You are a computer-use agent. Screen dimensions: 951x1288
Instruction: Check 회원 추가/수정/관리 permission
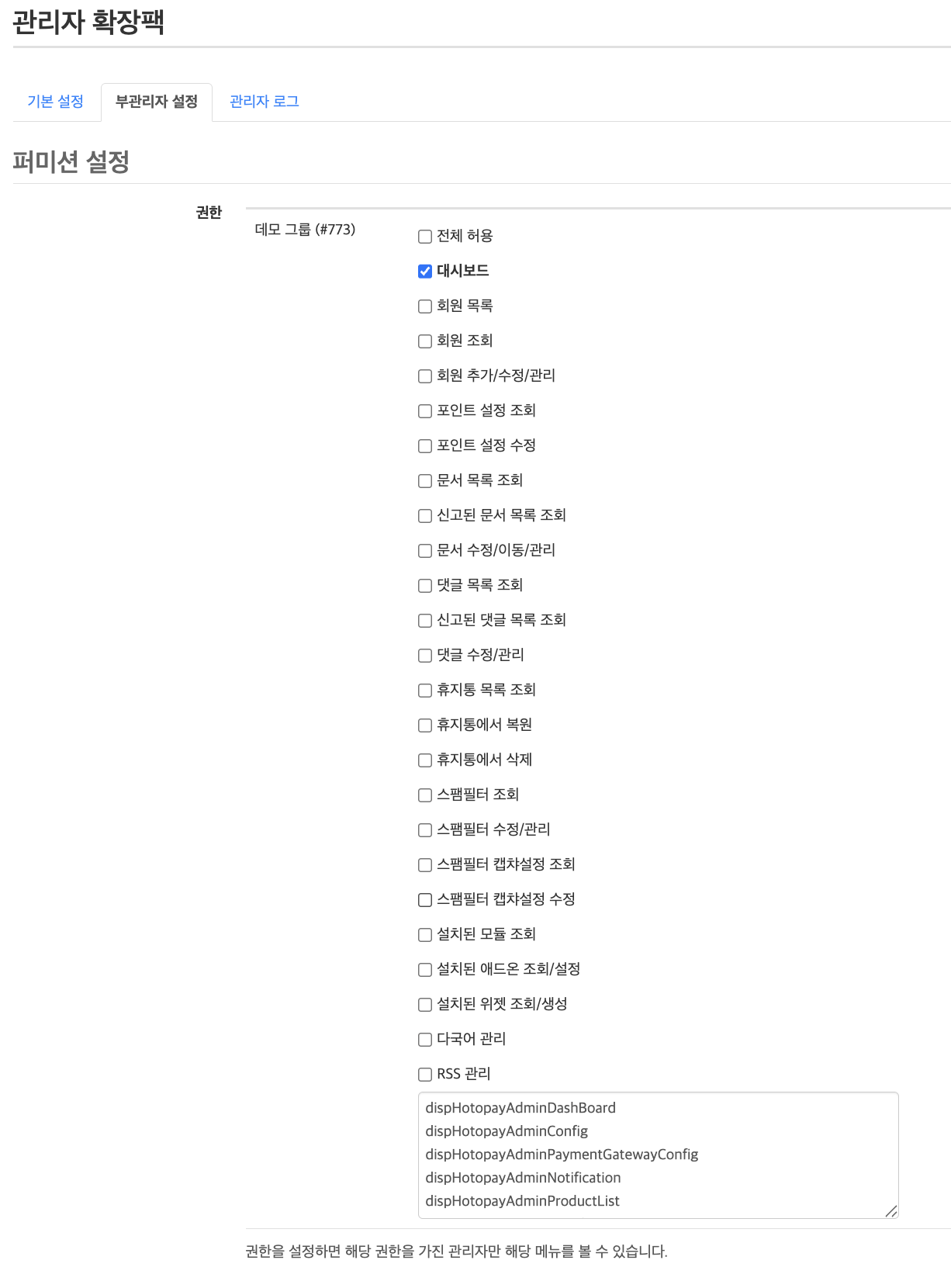pyautogui.click(x=424, y=376)
